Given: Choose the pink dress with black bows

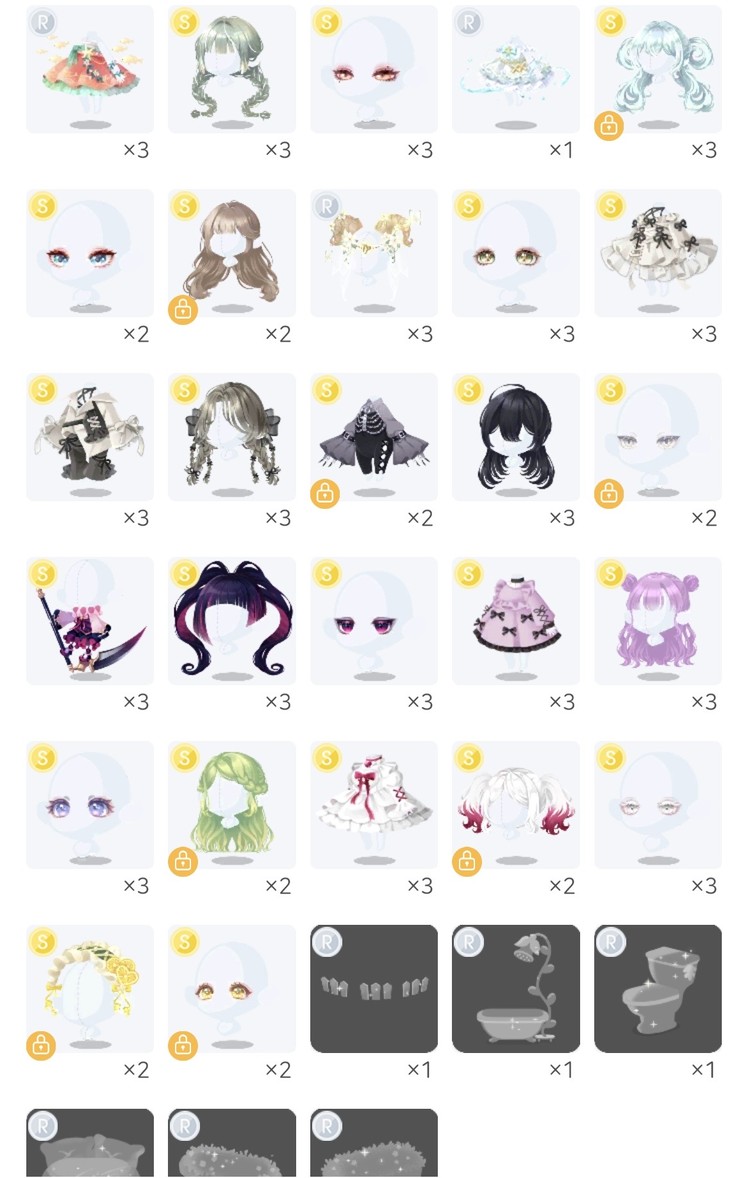Looking at the screenshot, I should tap(516, 621).
